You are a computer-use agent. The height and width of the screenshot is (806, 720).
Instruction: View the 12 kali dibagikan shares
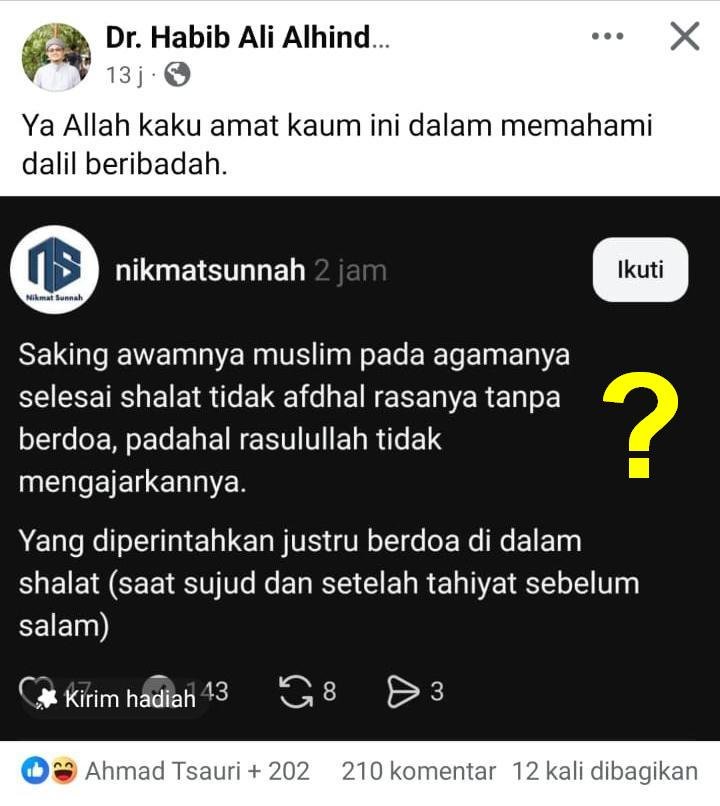604,771
